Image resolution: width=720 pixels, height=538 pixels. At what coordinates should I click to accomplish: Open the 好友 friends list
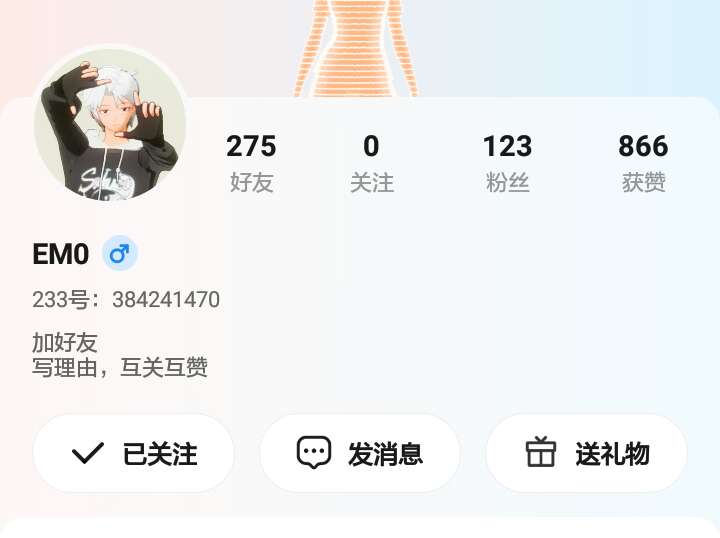(251, 163)
